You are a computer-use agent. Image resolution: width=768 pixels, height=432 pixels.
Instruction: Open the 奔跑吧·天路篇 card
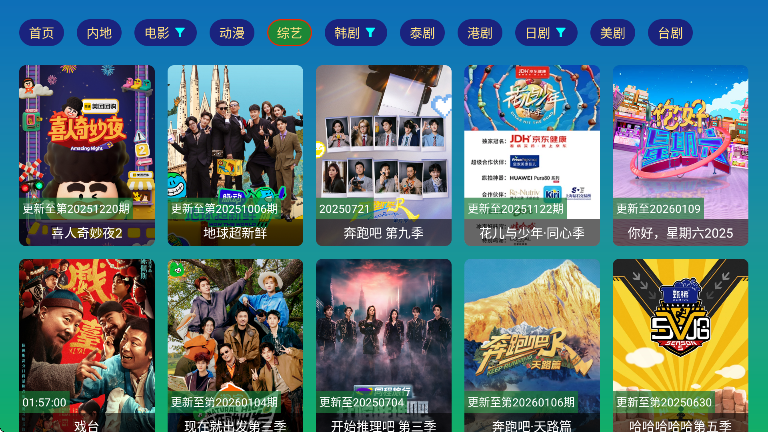(532, 345)
